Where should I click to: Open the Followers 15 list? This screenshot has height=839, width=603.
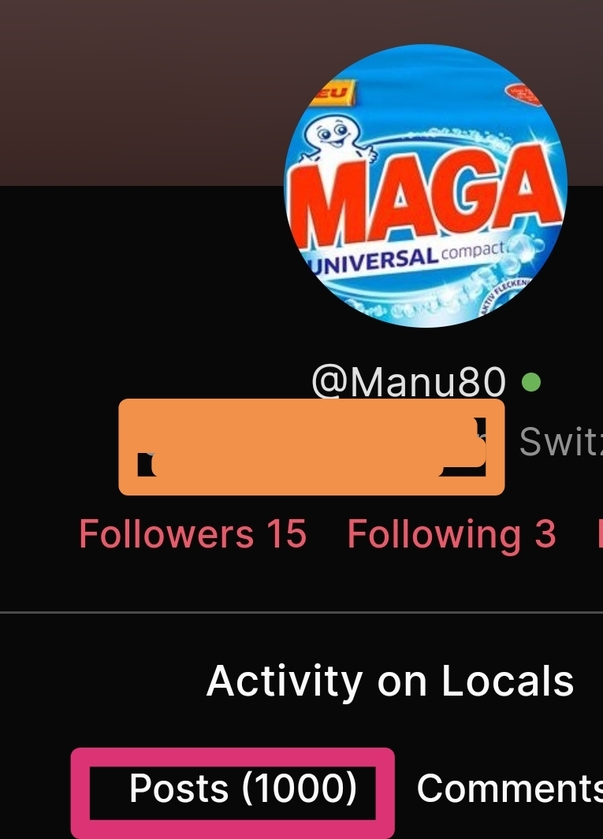[192, 534]
